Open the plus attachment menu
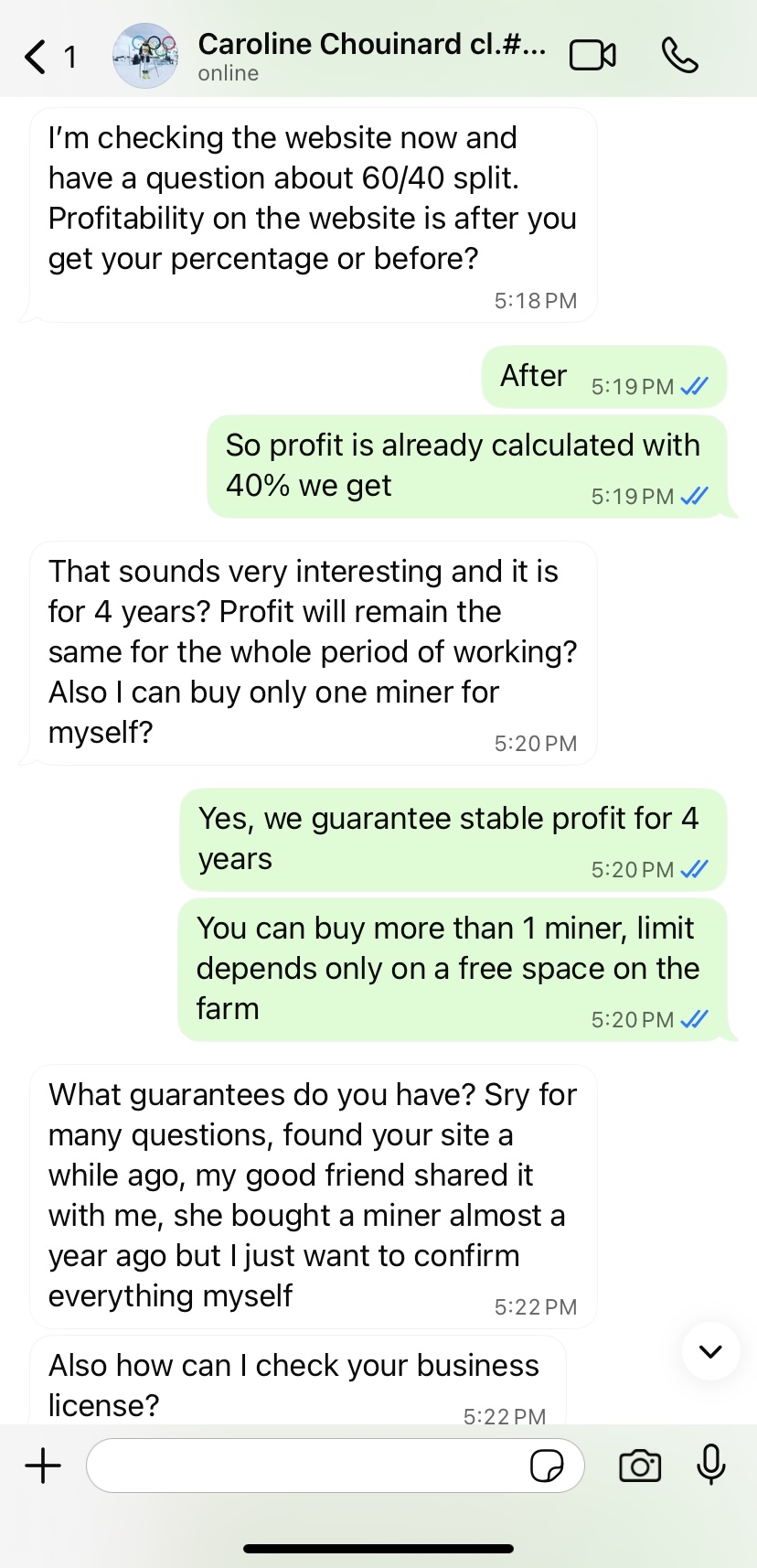The width and height of the screenshot is (757, 1568). tap(43, 1466)
